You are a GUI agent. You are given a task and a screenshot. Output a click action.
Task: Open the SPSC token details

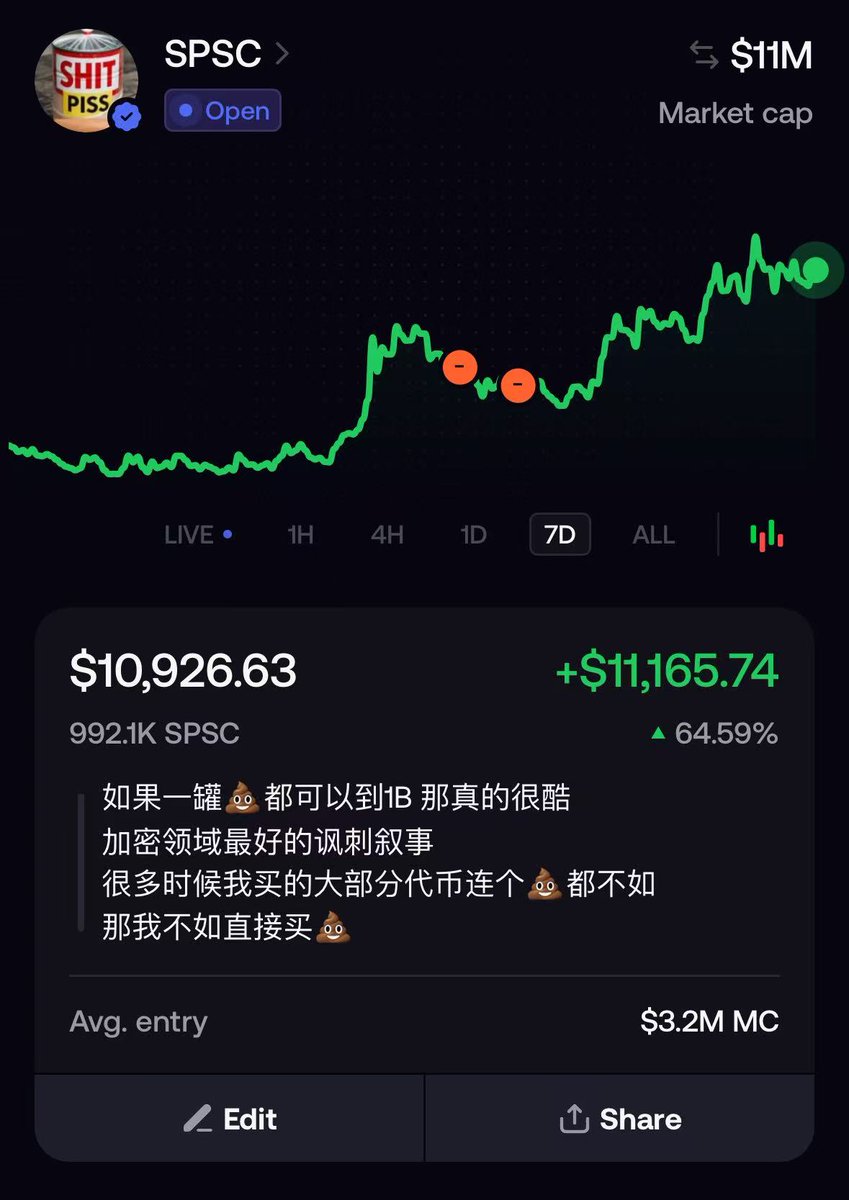click(226, 54)
